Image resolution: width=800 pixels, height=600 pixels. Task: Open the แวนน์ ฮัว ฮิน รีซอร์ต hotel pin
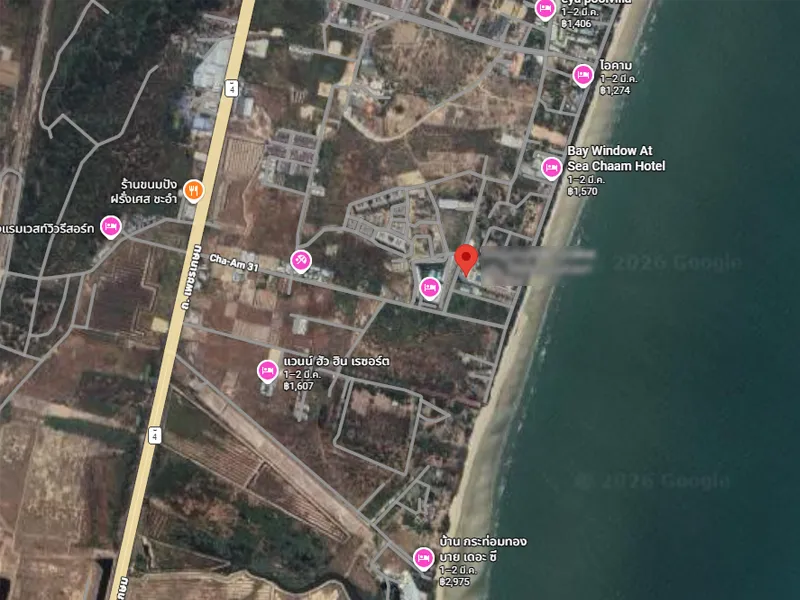tap(267, 370)
